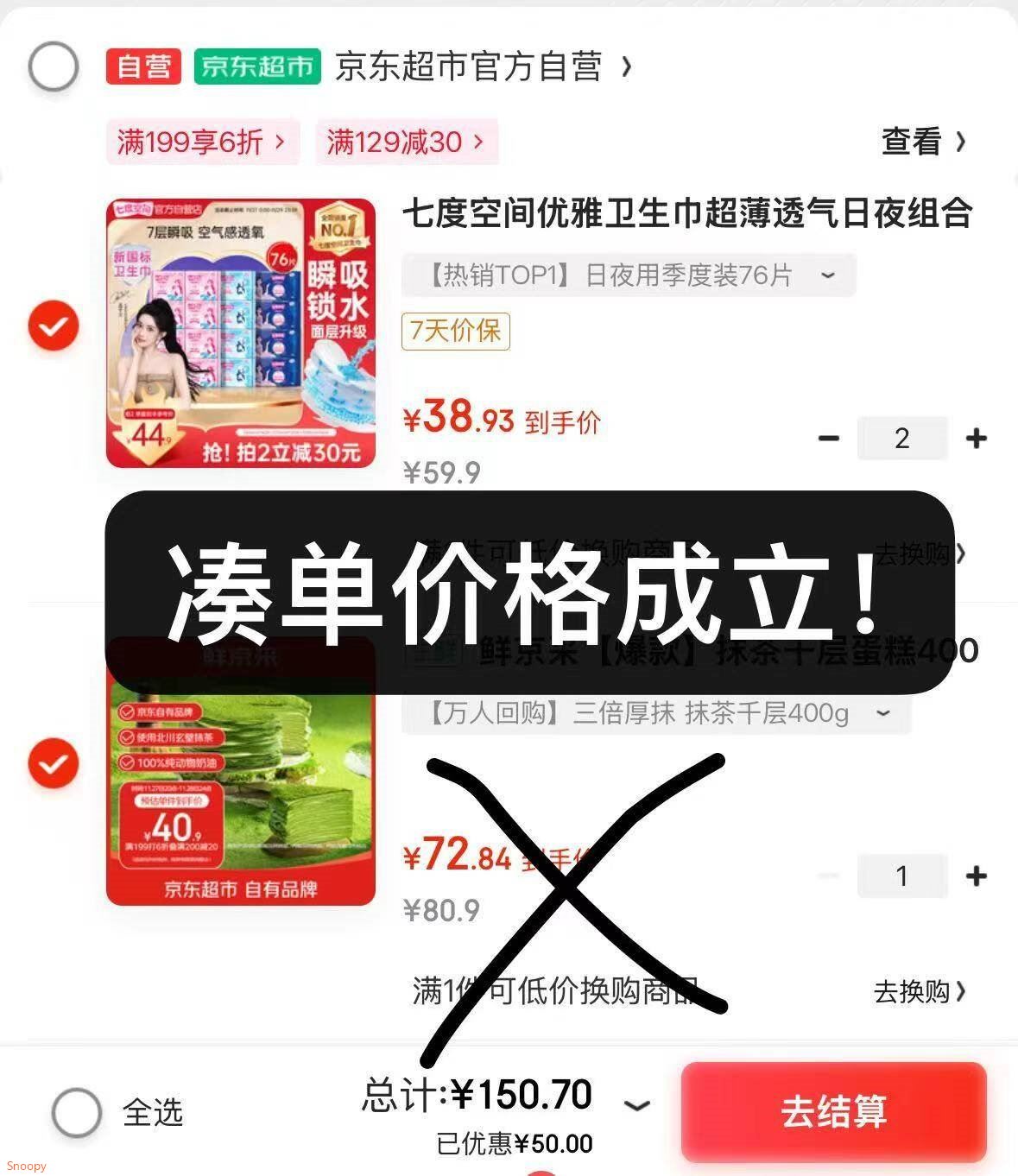Expand the total price details chevron
The image size is (1018, 1176).
coord(637,1105)
